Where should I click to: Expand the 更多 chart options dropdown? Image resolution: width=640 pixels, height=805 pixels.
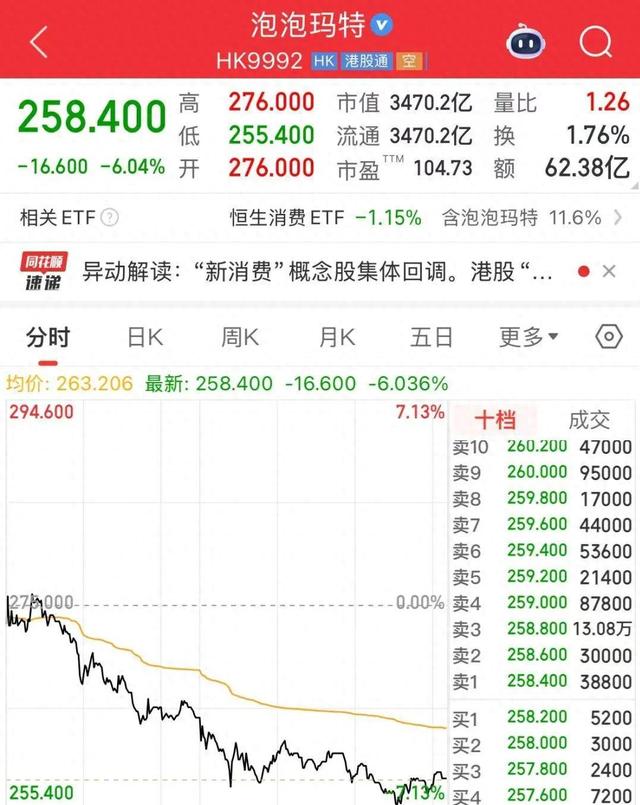(x=529, y=337)
